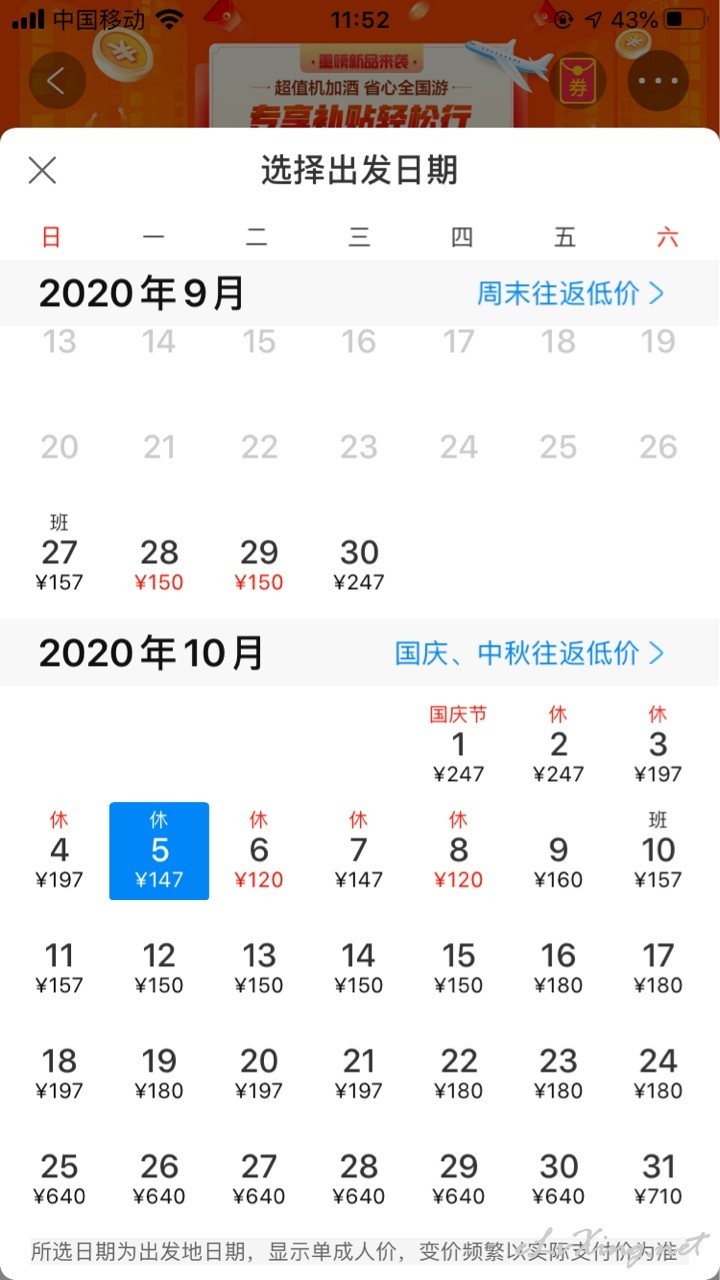The height and width of the screenshot is (1280, 720).
Task: Choose October 9 priced ¥160
Action: coord(558,862)
